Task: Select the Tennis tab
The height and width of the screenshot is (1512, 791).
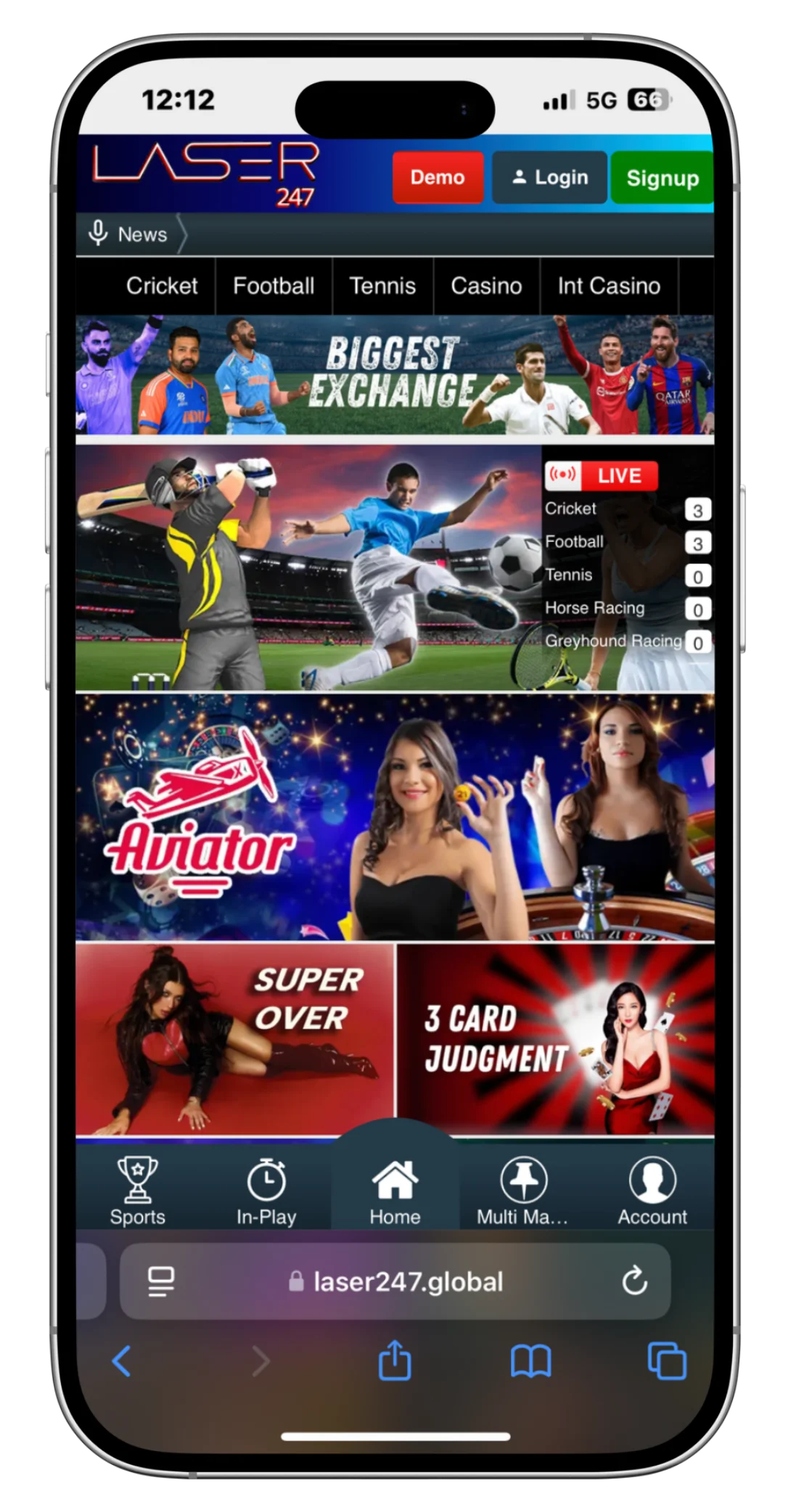Action: [382, 286]
